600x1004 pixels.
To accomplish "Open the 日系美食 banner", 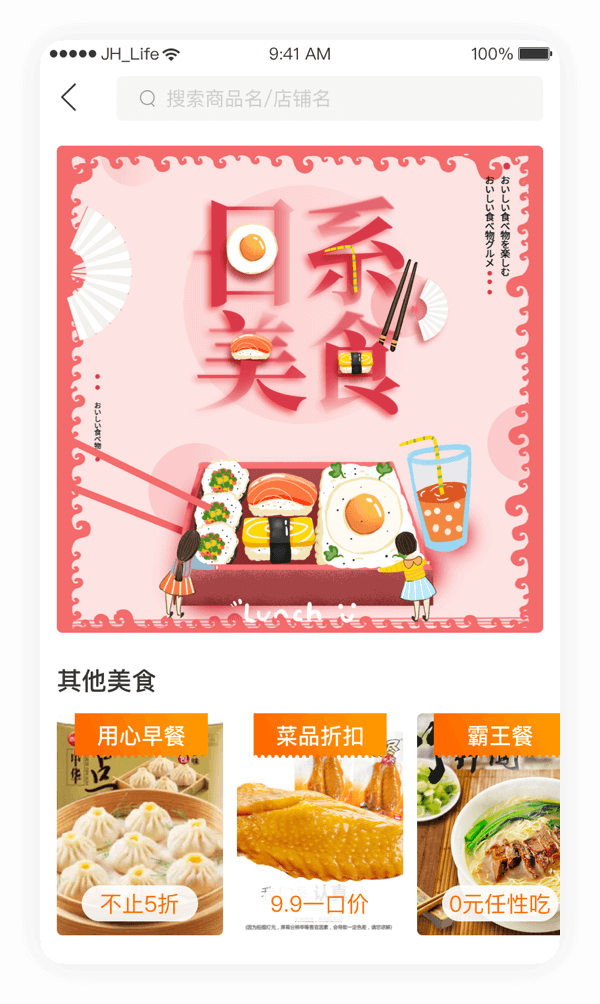I will pyautogui.click(x=300, y=389).
